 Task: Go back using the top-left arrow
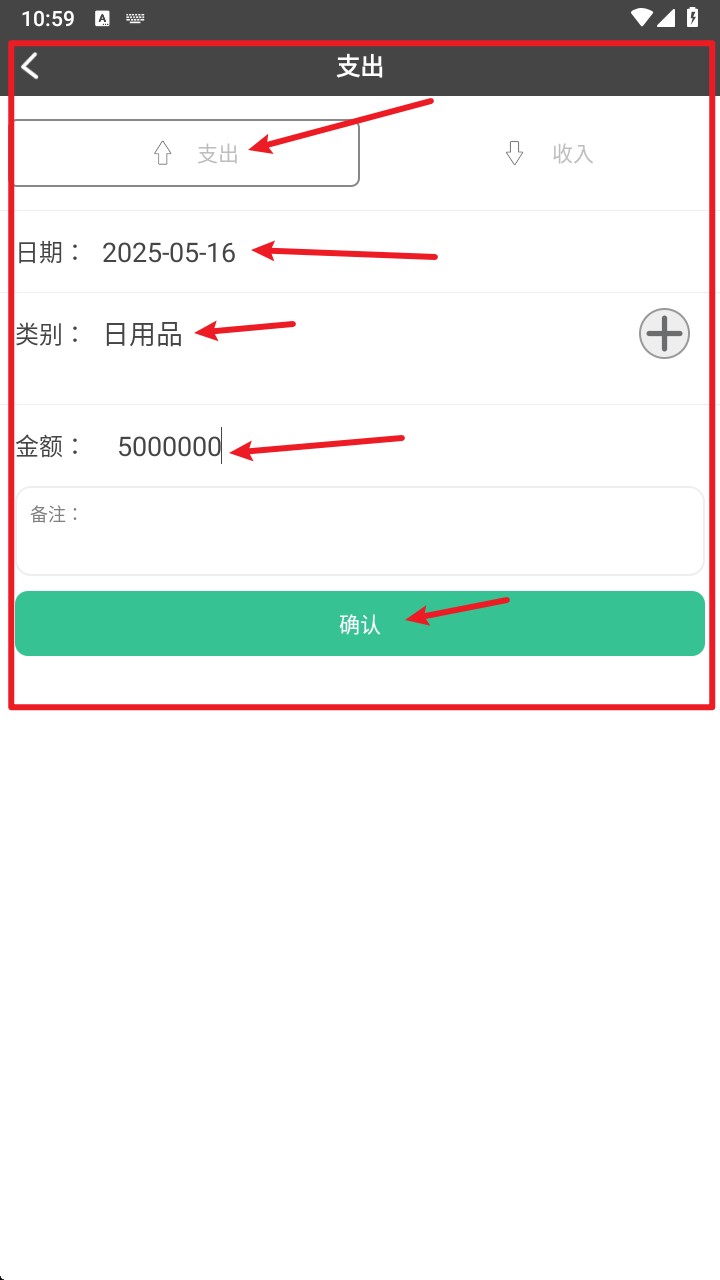(x=31, y=66)
